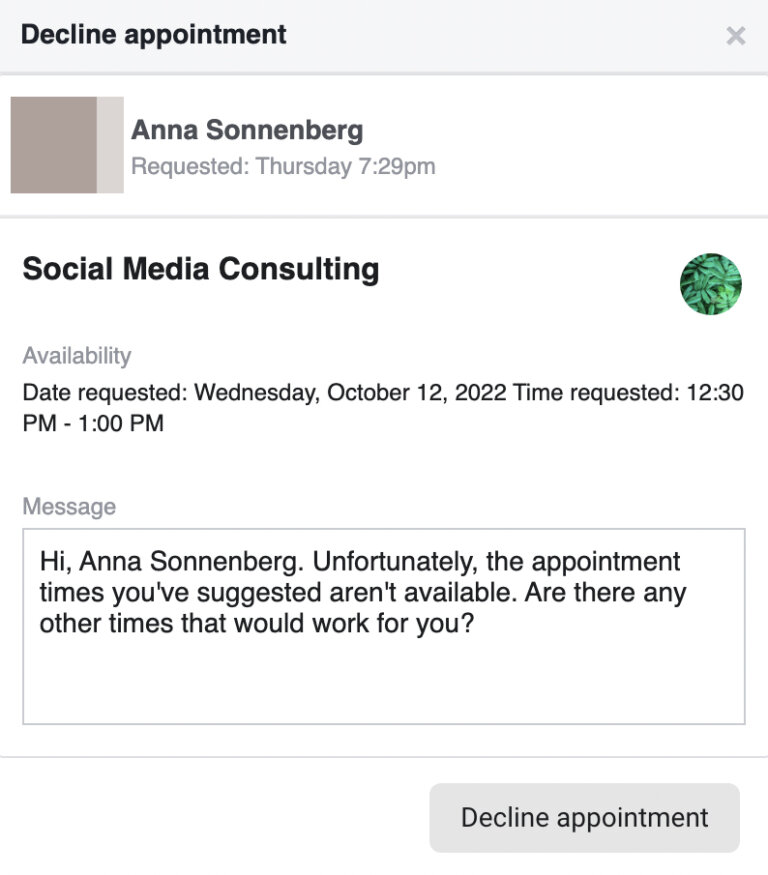Click Anna Sonnenberg's profile picture
The width and height of the screenshot is (768, 875).
tap(65, 145)
